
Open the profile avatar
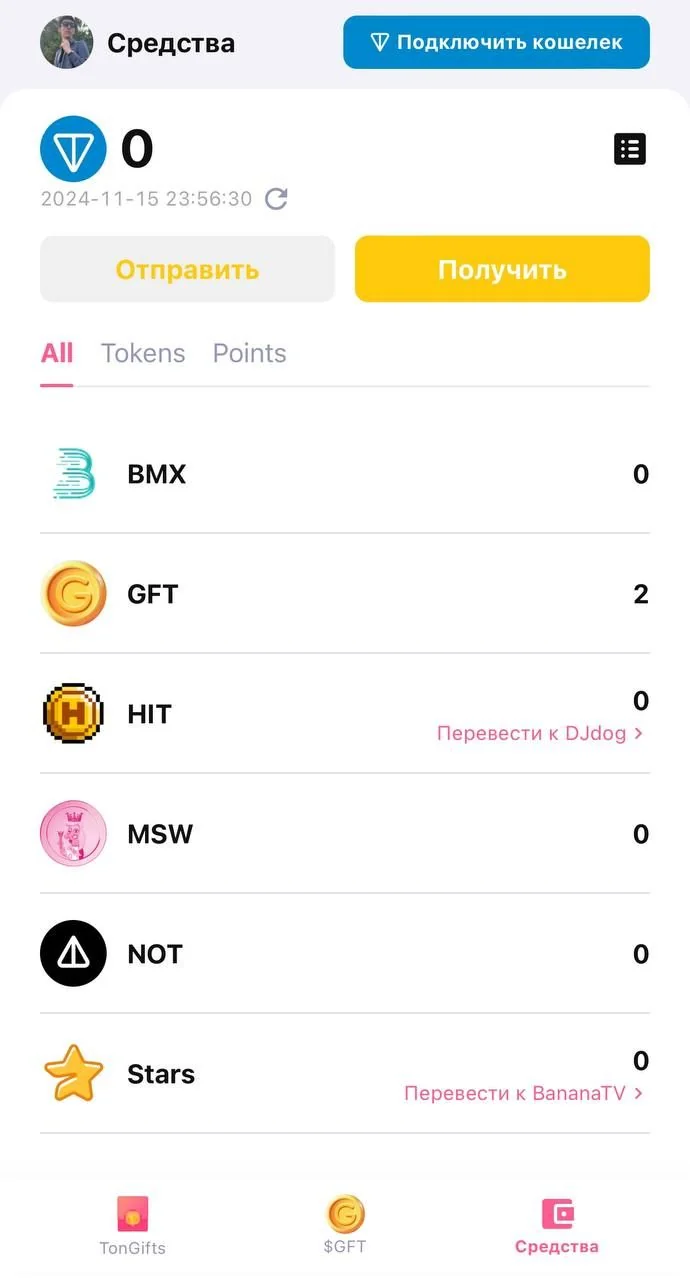67,42
